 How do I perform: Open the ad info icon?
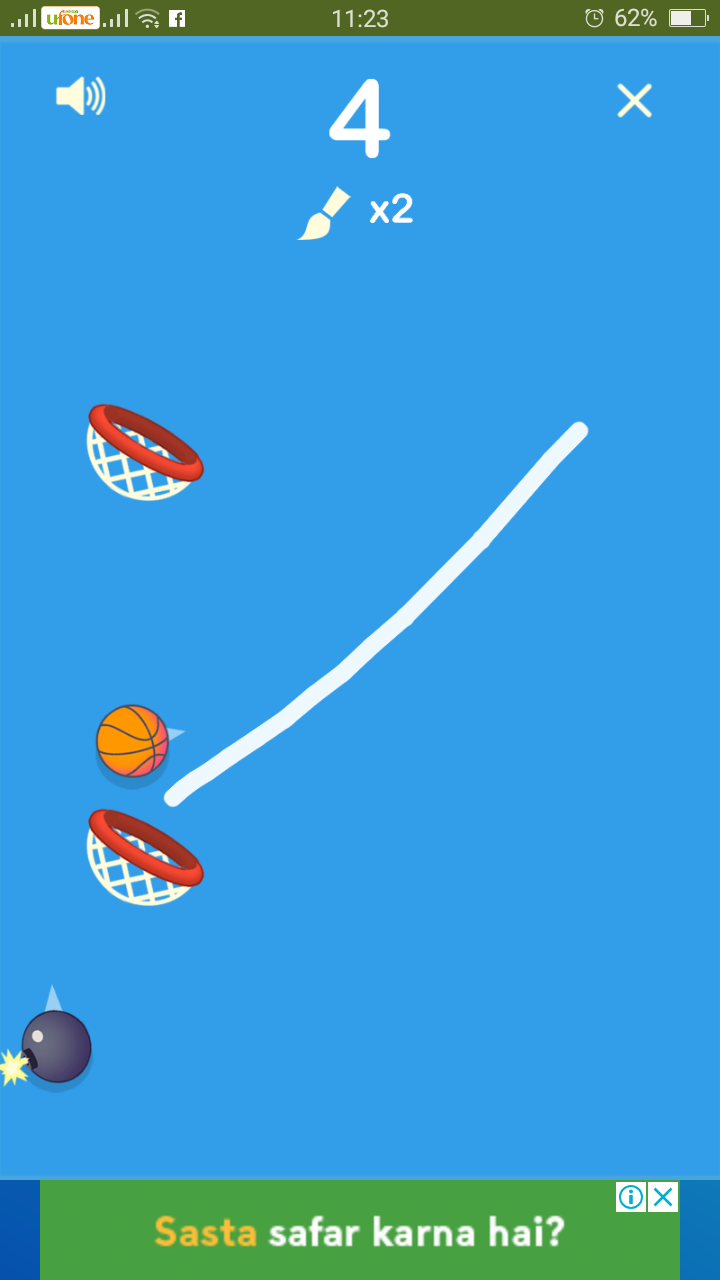tap(631, 1197)
